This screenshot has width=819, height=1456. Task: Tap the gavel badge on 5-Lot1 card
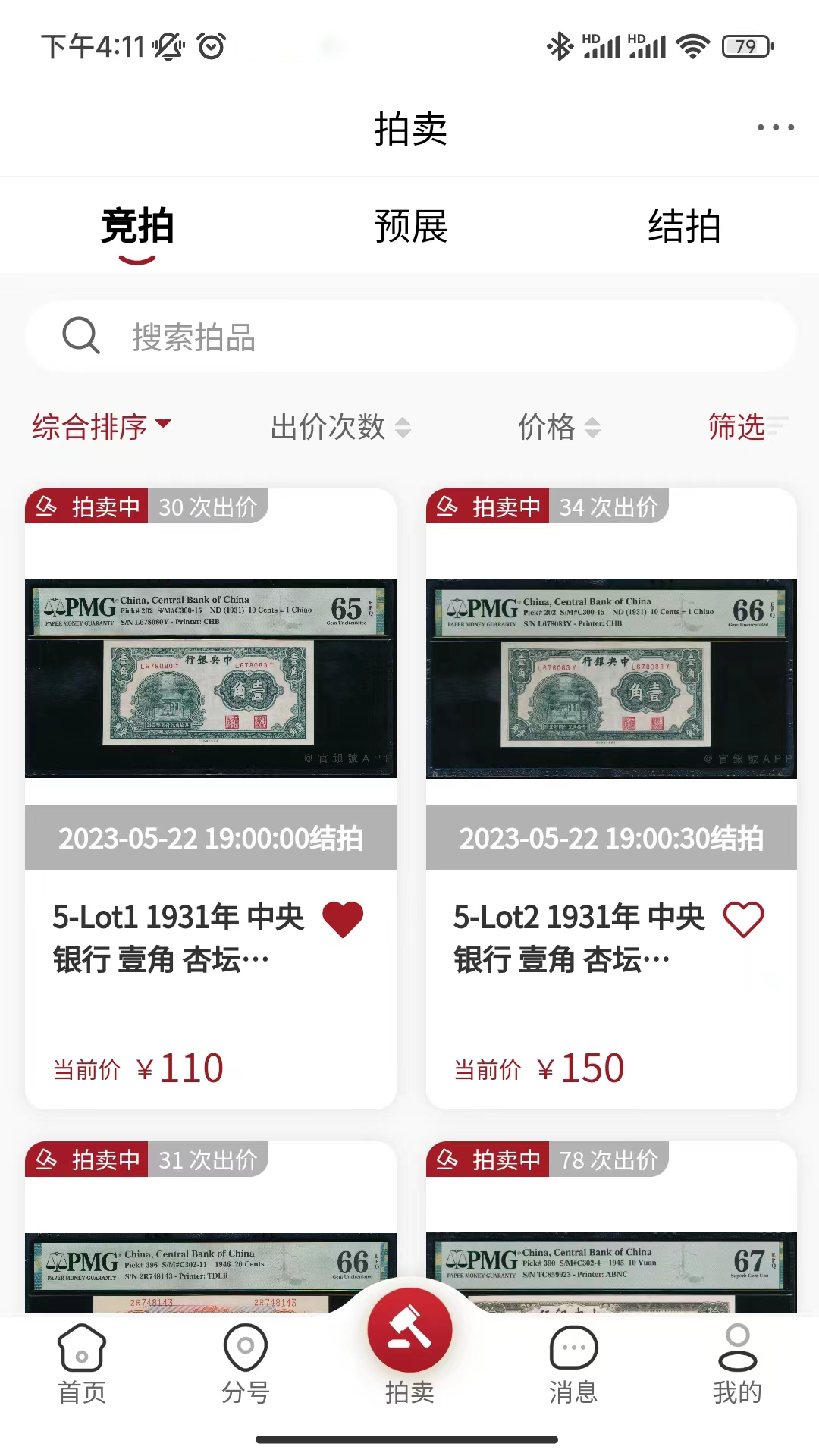(x=48, y=508)
